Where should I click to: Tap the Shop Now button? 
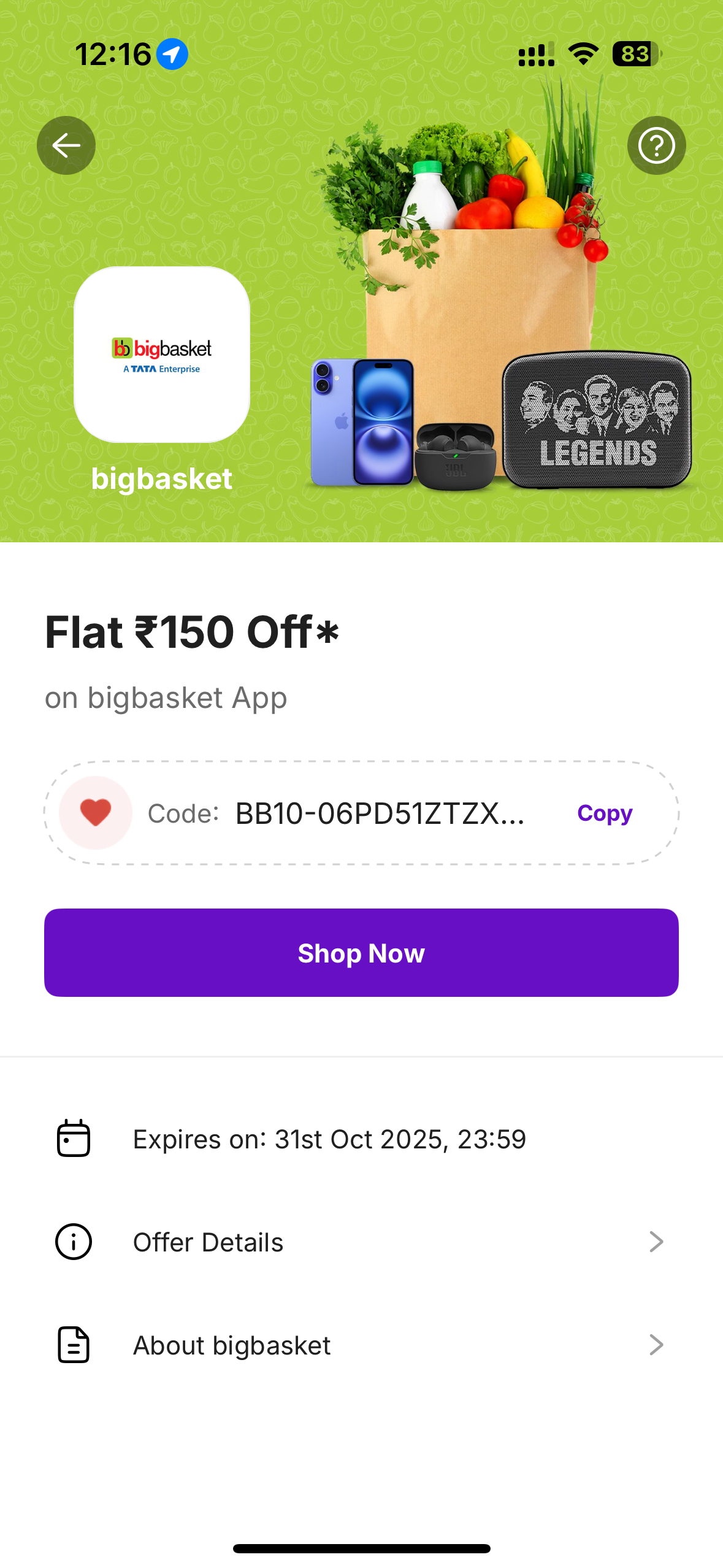click(361, 953)
